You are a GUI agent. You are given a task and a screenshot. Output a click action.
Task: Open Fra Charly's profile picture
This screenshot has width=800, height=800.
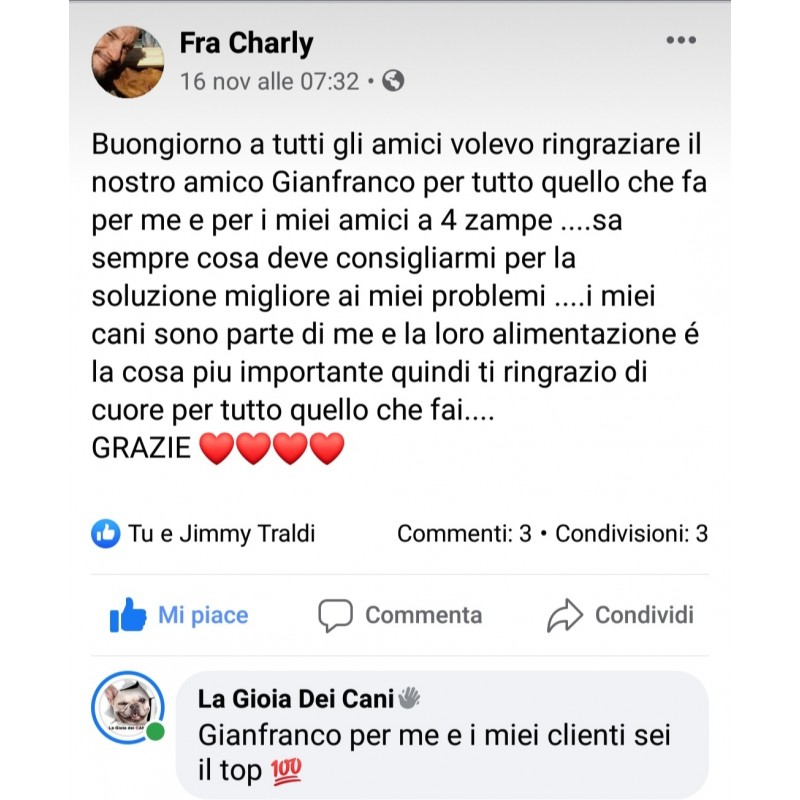(x=128, y=62)
